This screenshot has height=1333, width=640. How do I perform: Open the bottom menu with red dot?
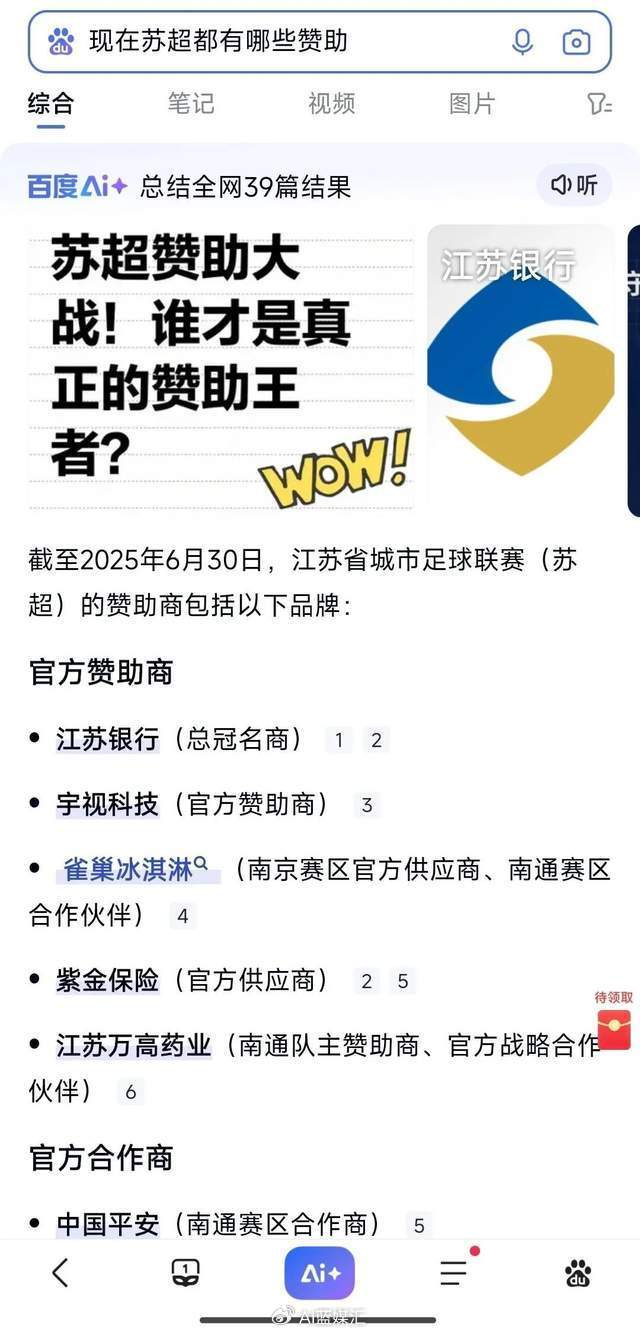[454, 1273]
